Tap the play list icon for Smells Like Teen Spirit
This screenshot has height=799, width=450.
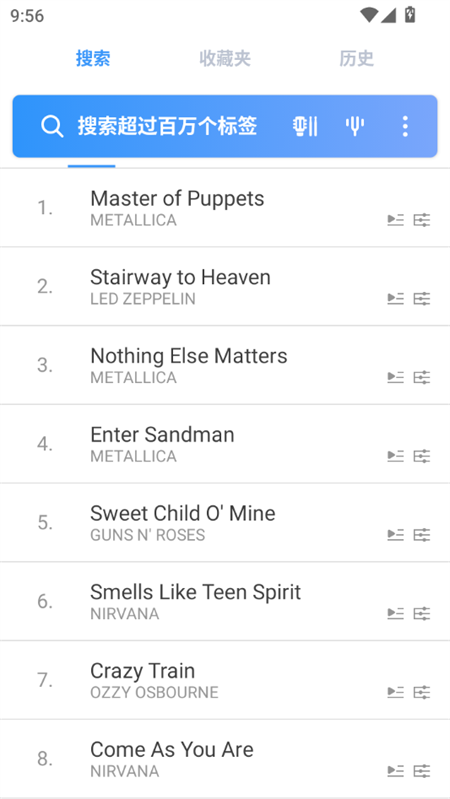(x=395, y=614)
